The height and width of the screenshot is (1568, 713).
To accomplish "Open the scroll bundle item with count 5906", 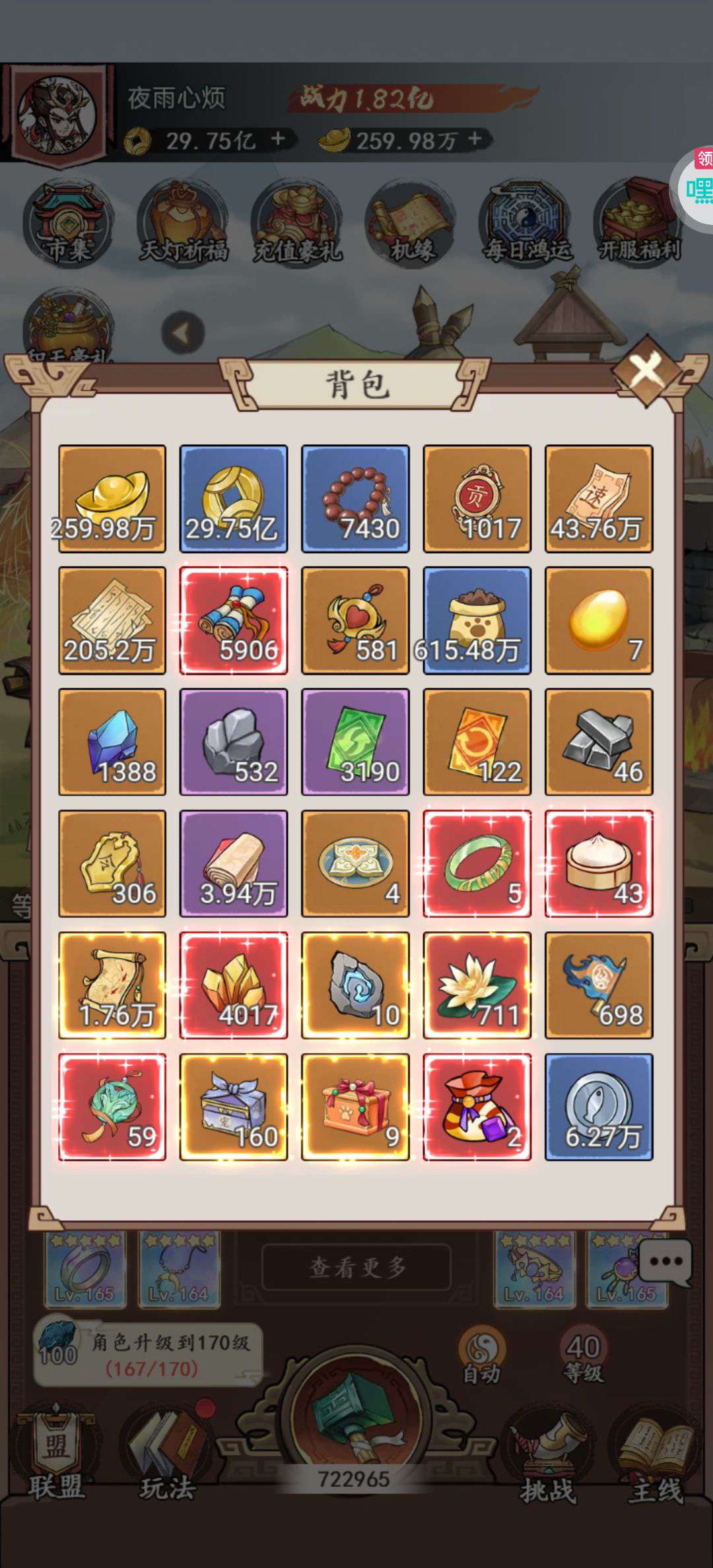I will [x=234, y=620].
